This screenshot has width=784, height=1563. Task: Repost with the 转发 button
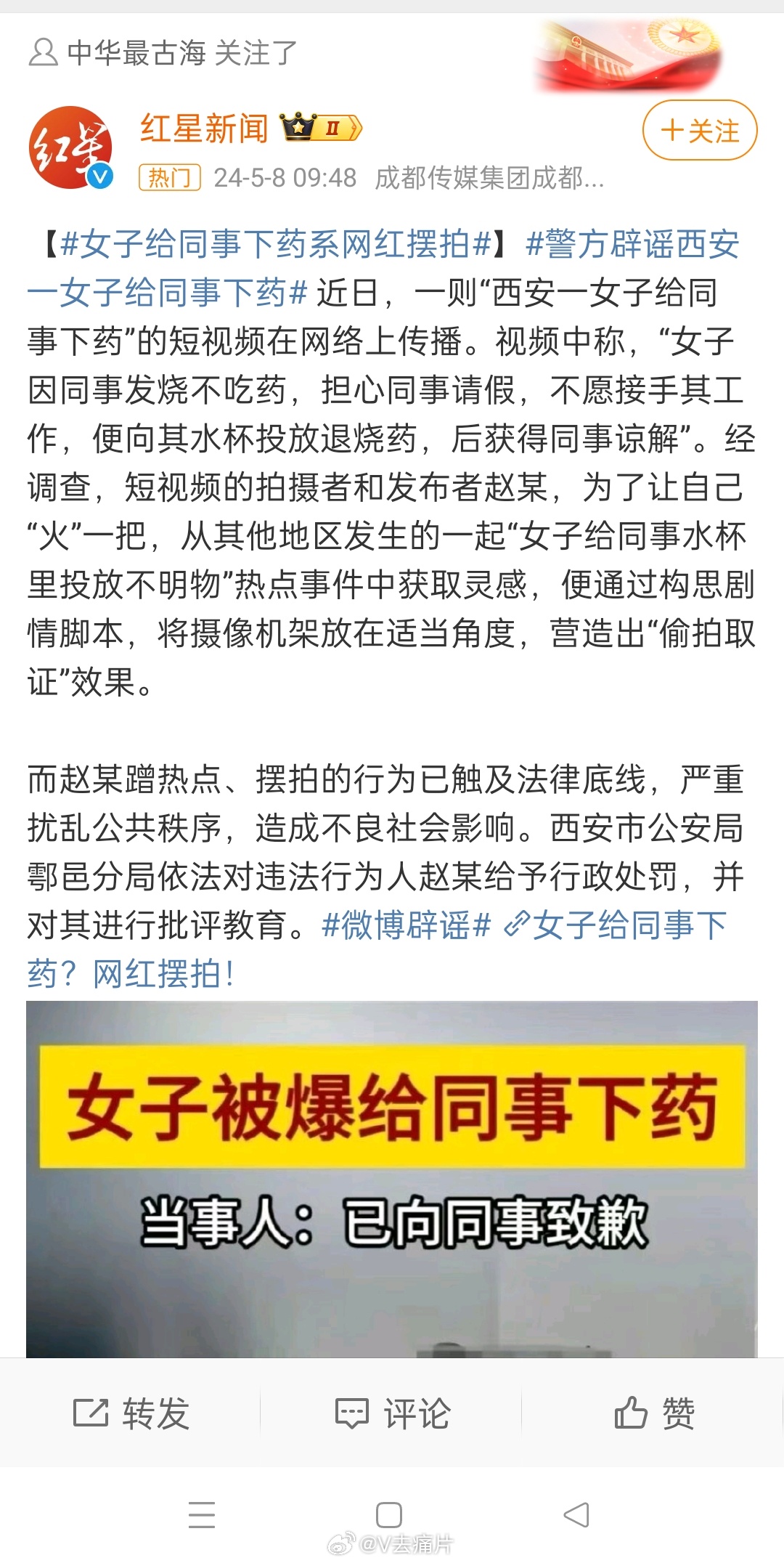(131, 1413)
